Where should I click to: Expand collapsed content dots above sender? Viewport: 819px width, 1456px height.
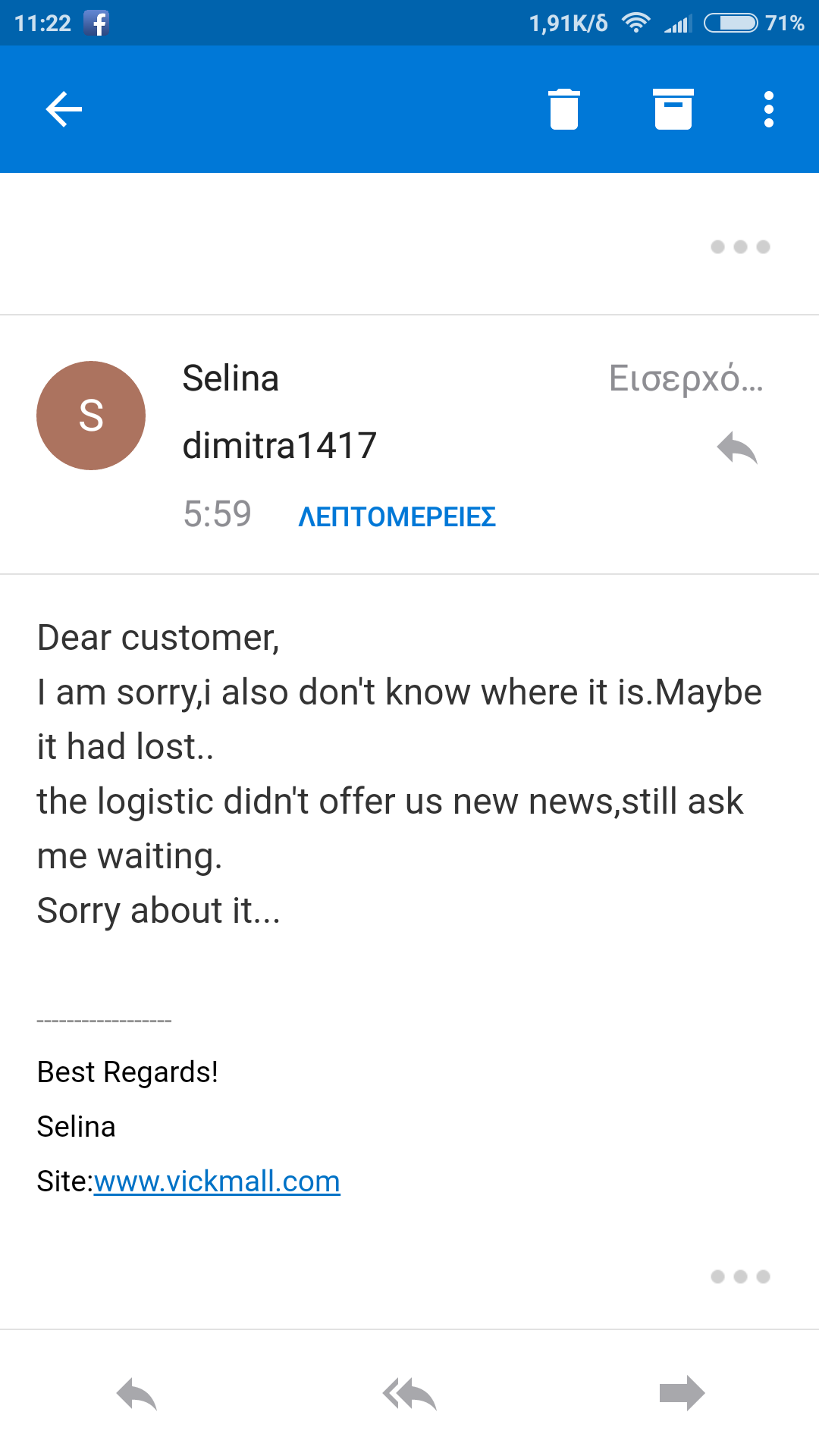[740, 246]
